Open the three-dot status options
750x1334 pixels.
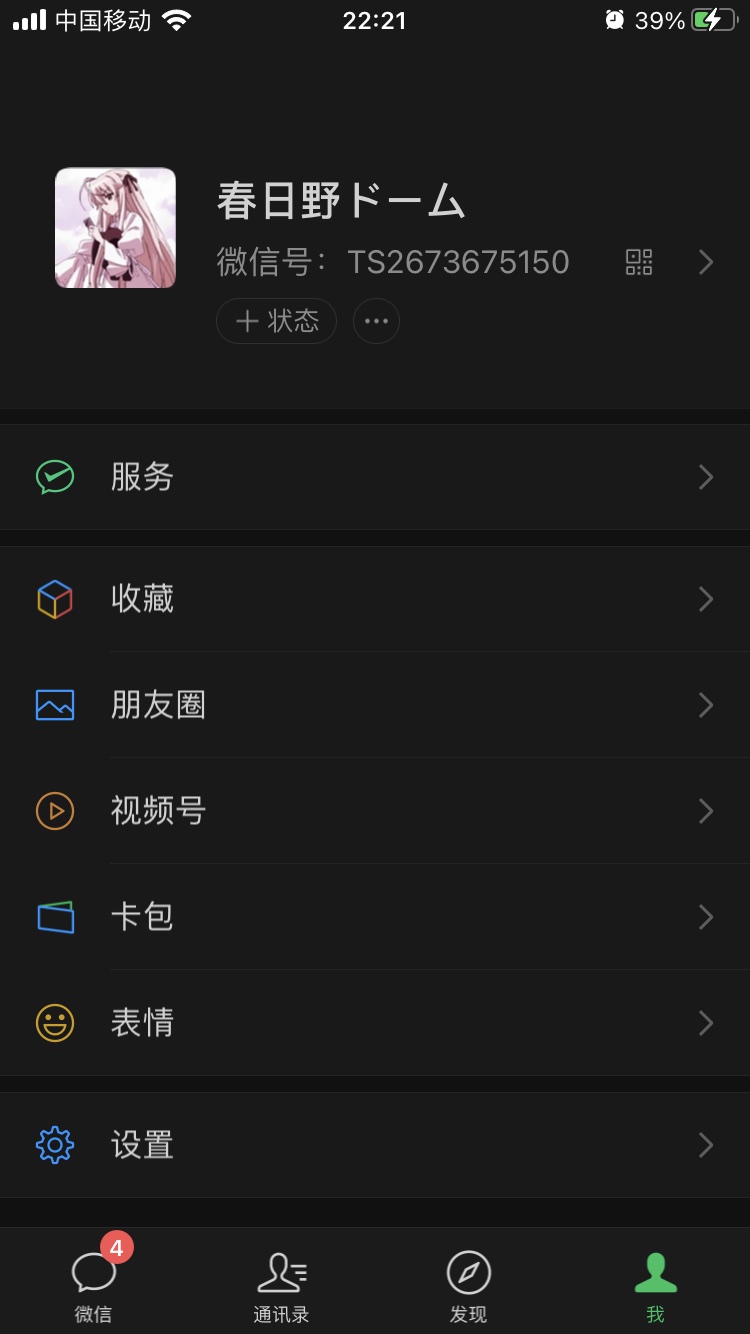(x=376, y=321)
